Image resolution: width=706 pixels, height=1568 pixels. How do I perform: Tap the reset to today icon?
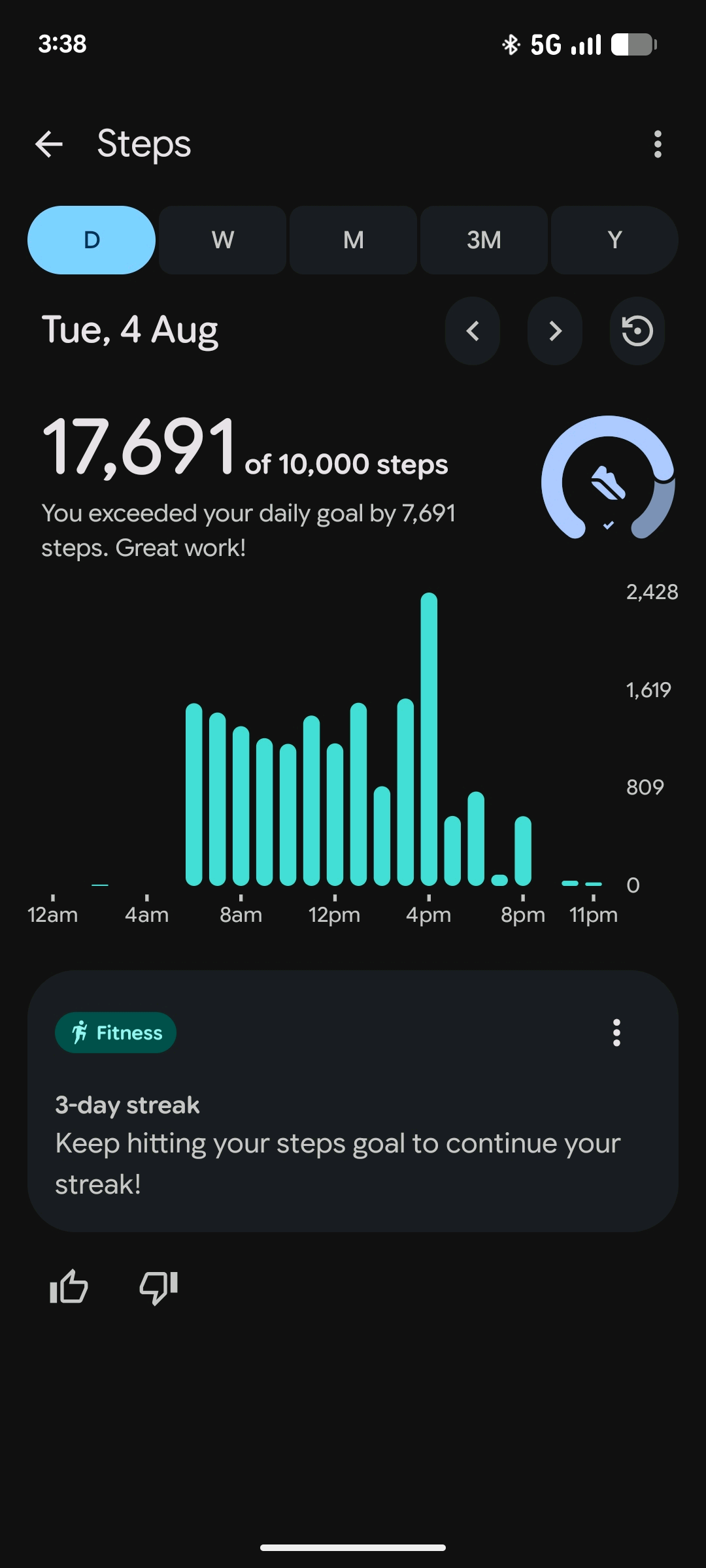pyautogui.click(x=637, y=331)
